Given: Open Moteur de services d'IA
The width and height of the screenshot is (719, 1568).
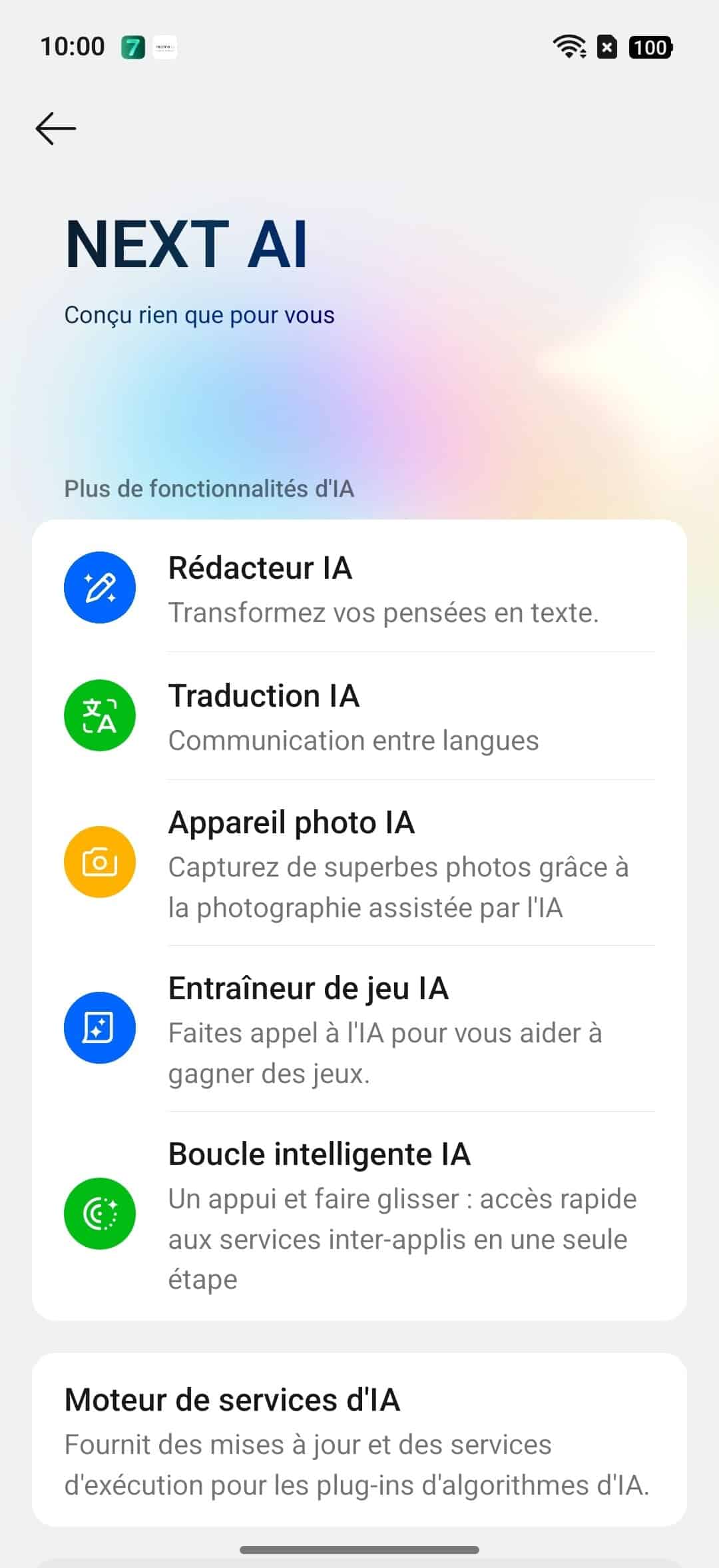Looking at the screenshot, I should [359, 1440].
